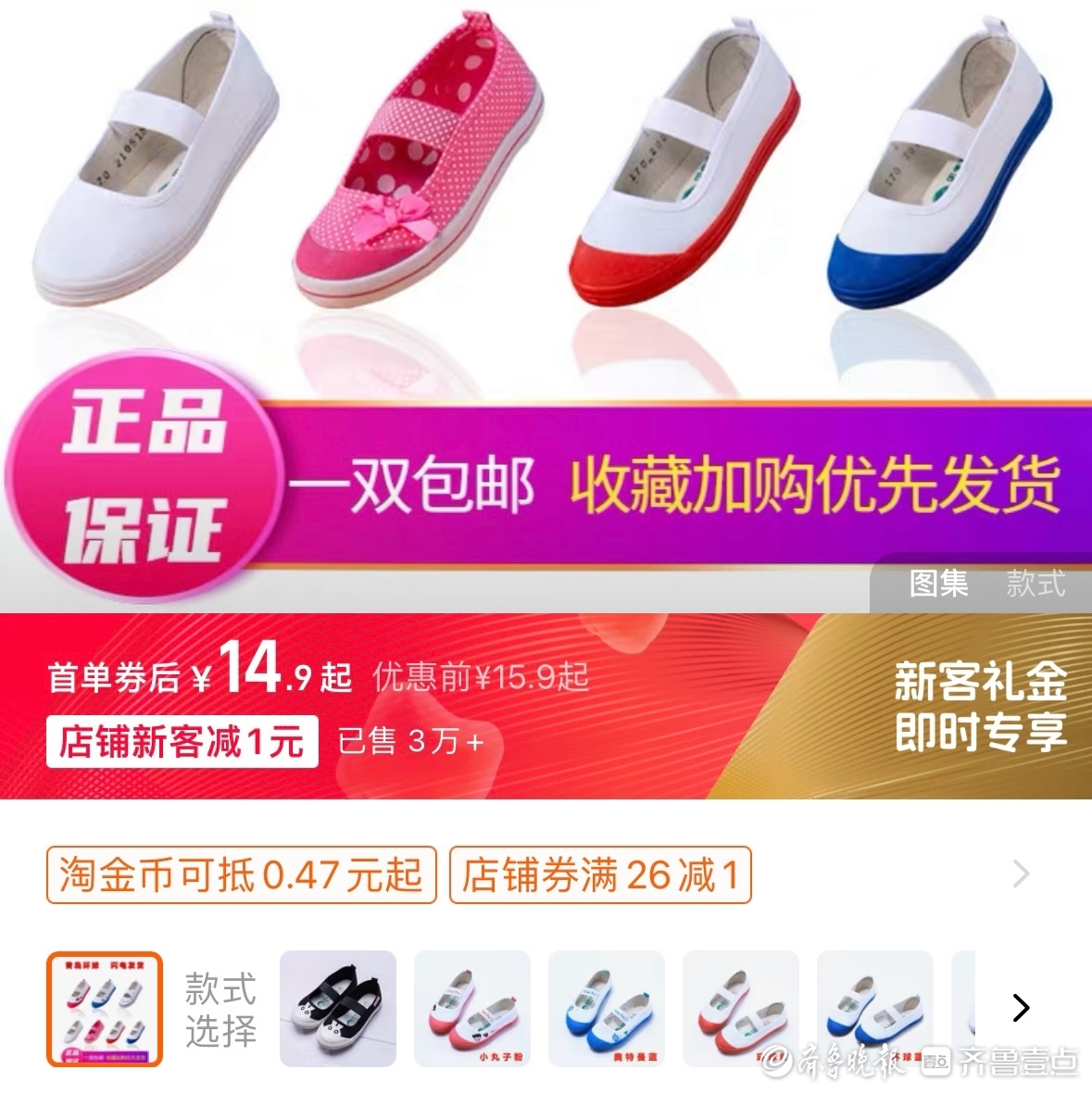
Task: Switch to the 款式 view
Action: click(x=1036, y=584)
